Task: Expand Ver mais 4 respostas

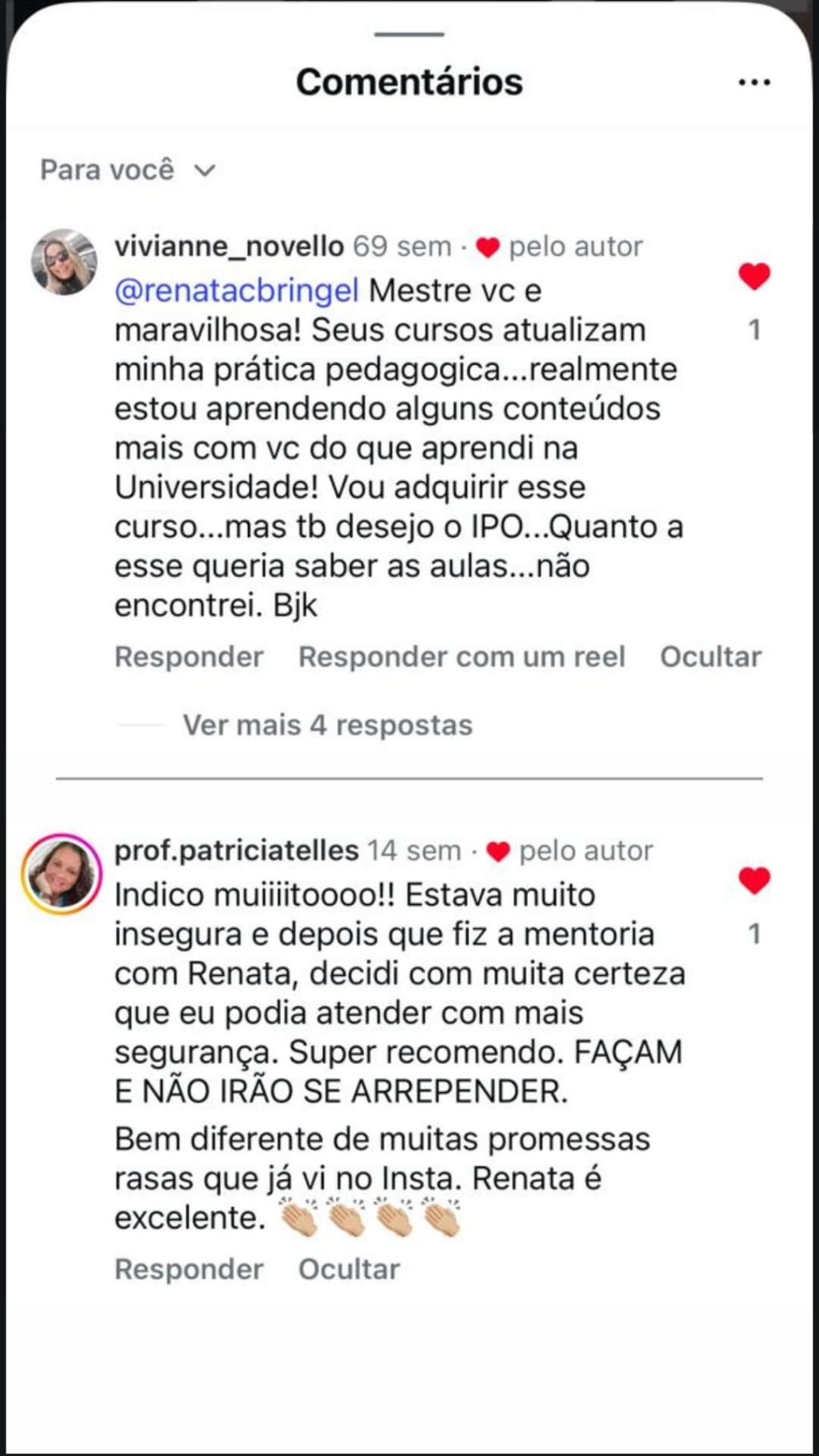Action: tap(327, 726)
